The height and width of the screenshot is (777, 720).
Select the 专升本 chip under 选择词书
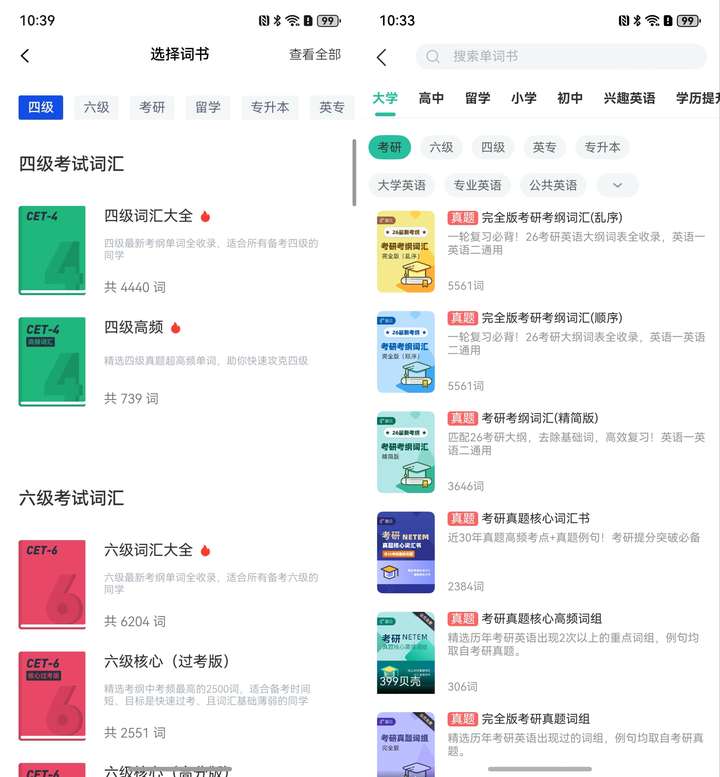[270, 107]
